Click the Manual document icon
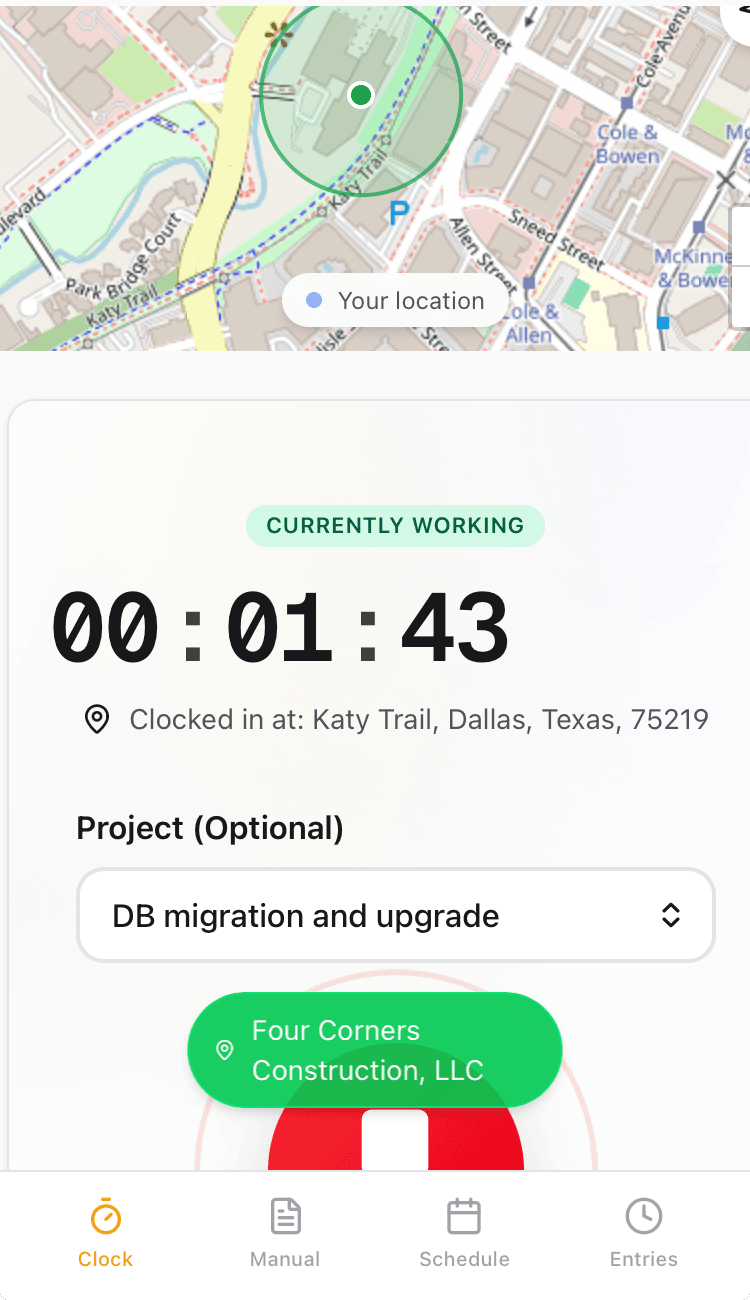 pos(284,1215)
